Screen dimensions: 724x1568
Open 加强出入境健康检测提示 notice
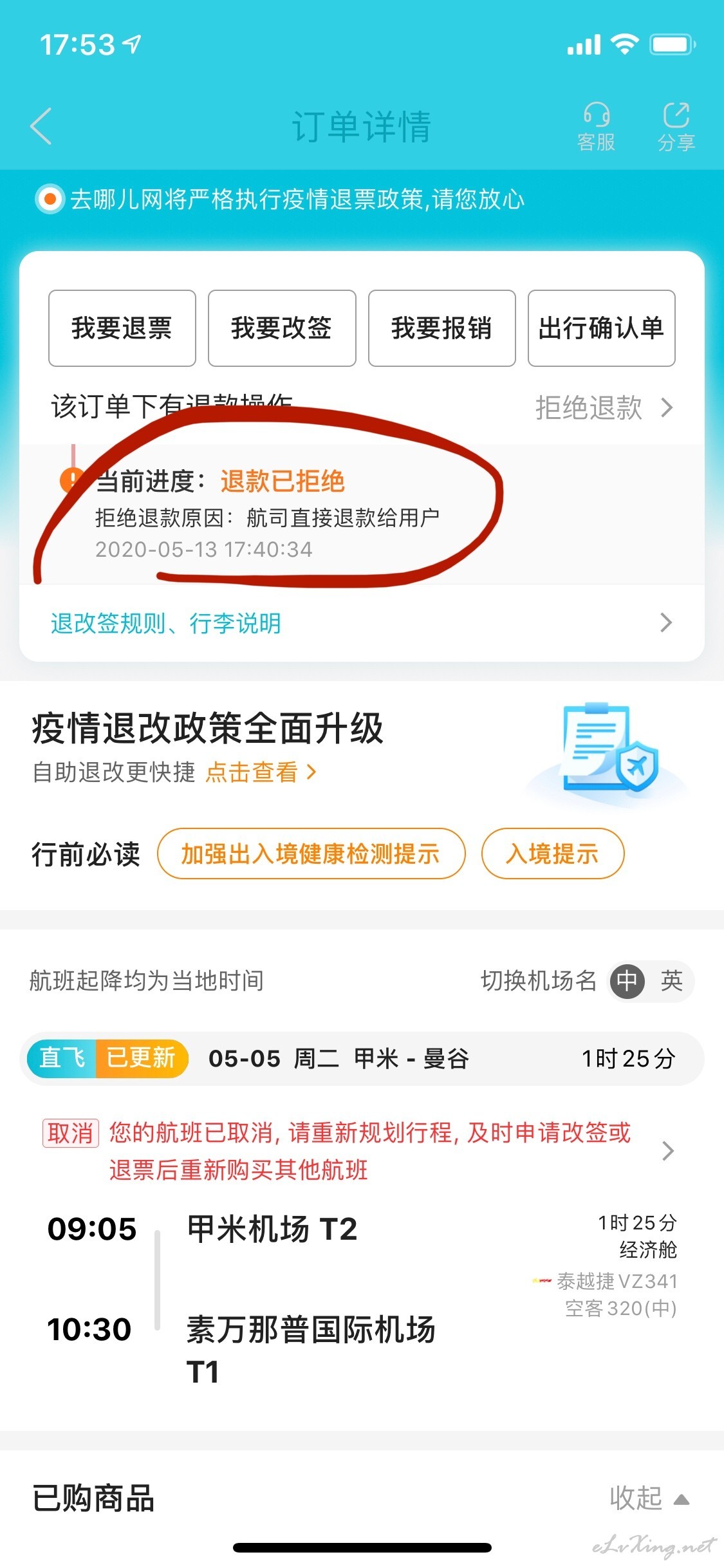[311, 854]
